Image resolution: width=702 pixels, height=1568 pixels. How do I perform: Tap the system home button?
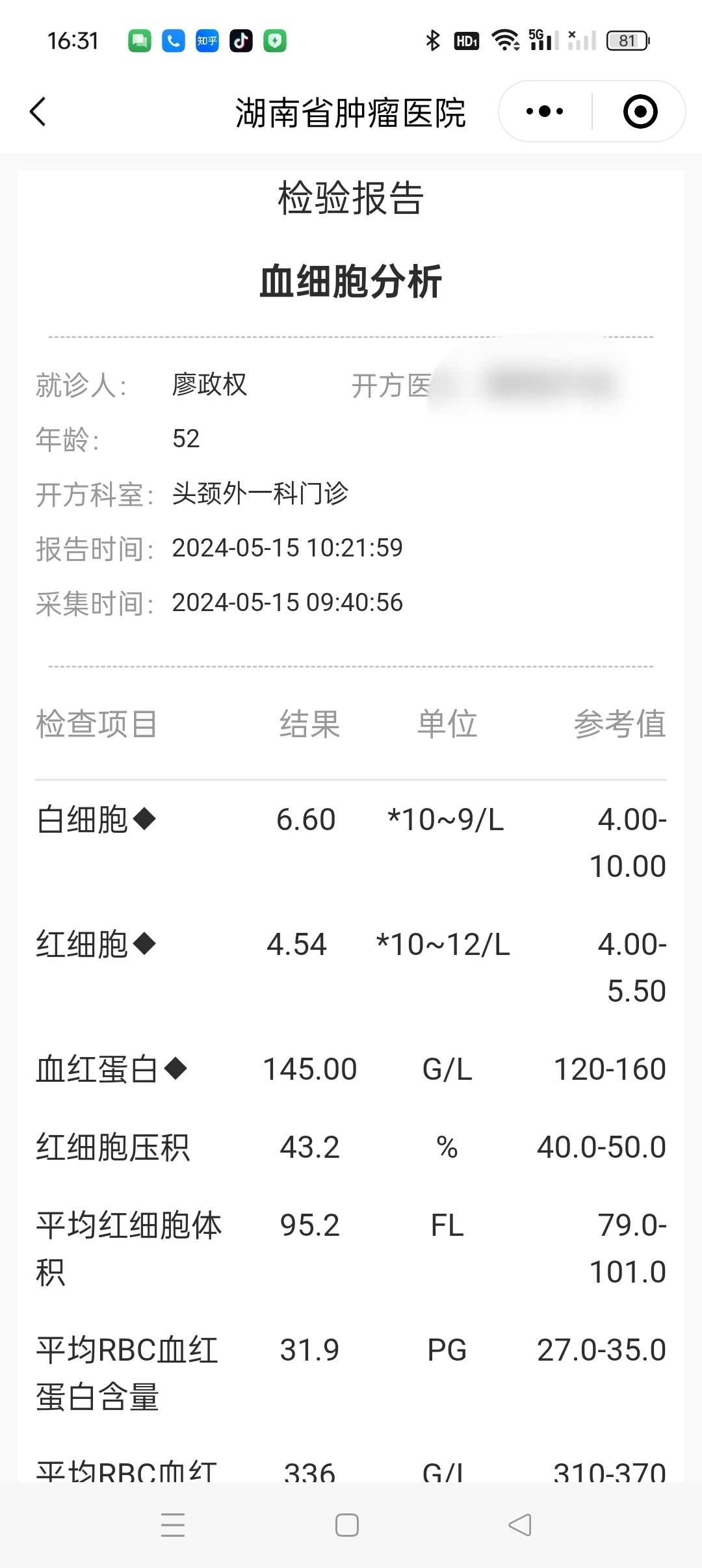[347, 1525]
